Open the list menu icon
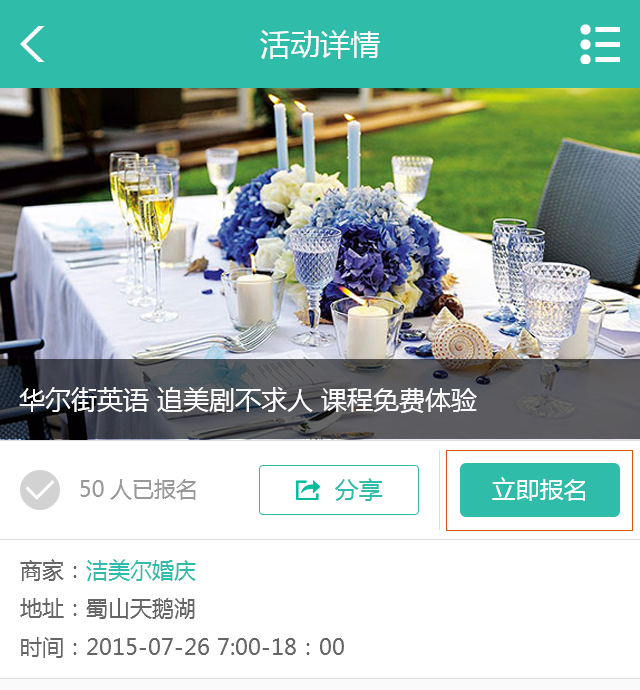640x690 pixels. 600,44
